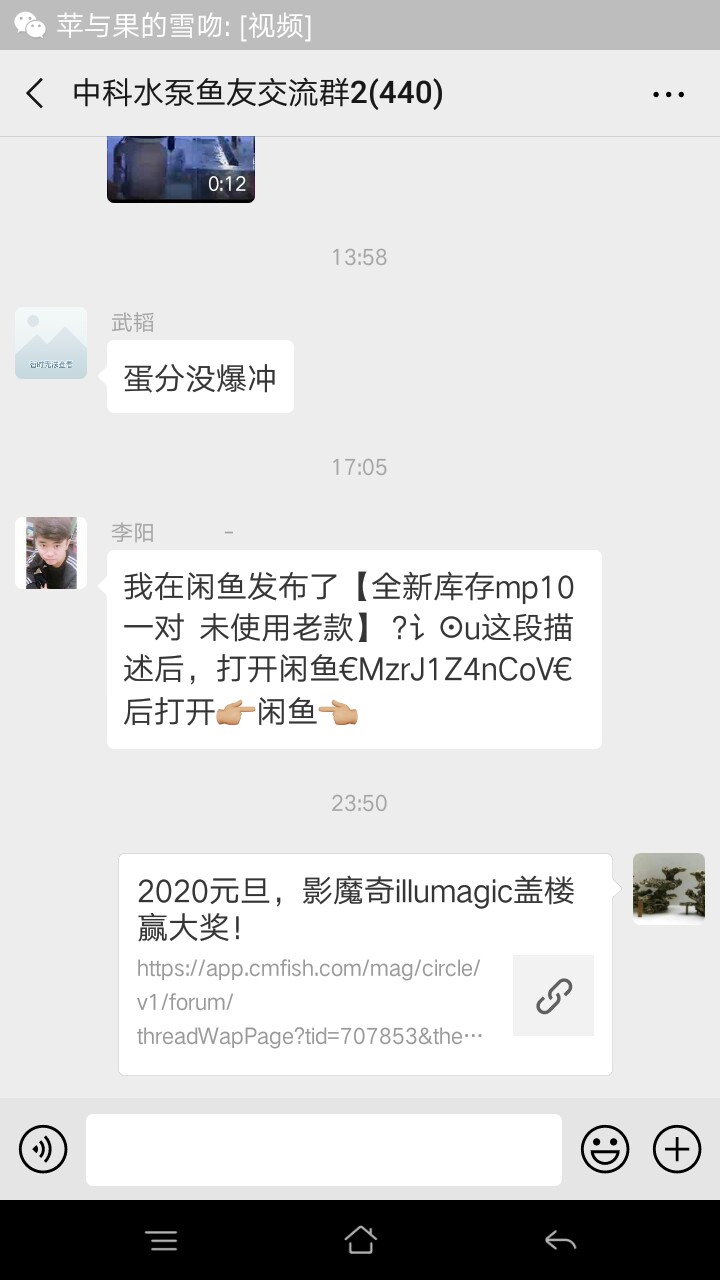The height and width of the screenshot is (1280, 720).
Task: Open 李阳's profile avatar
Action: [x=51, y=553]
